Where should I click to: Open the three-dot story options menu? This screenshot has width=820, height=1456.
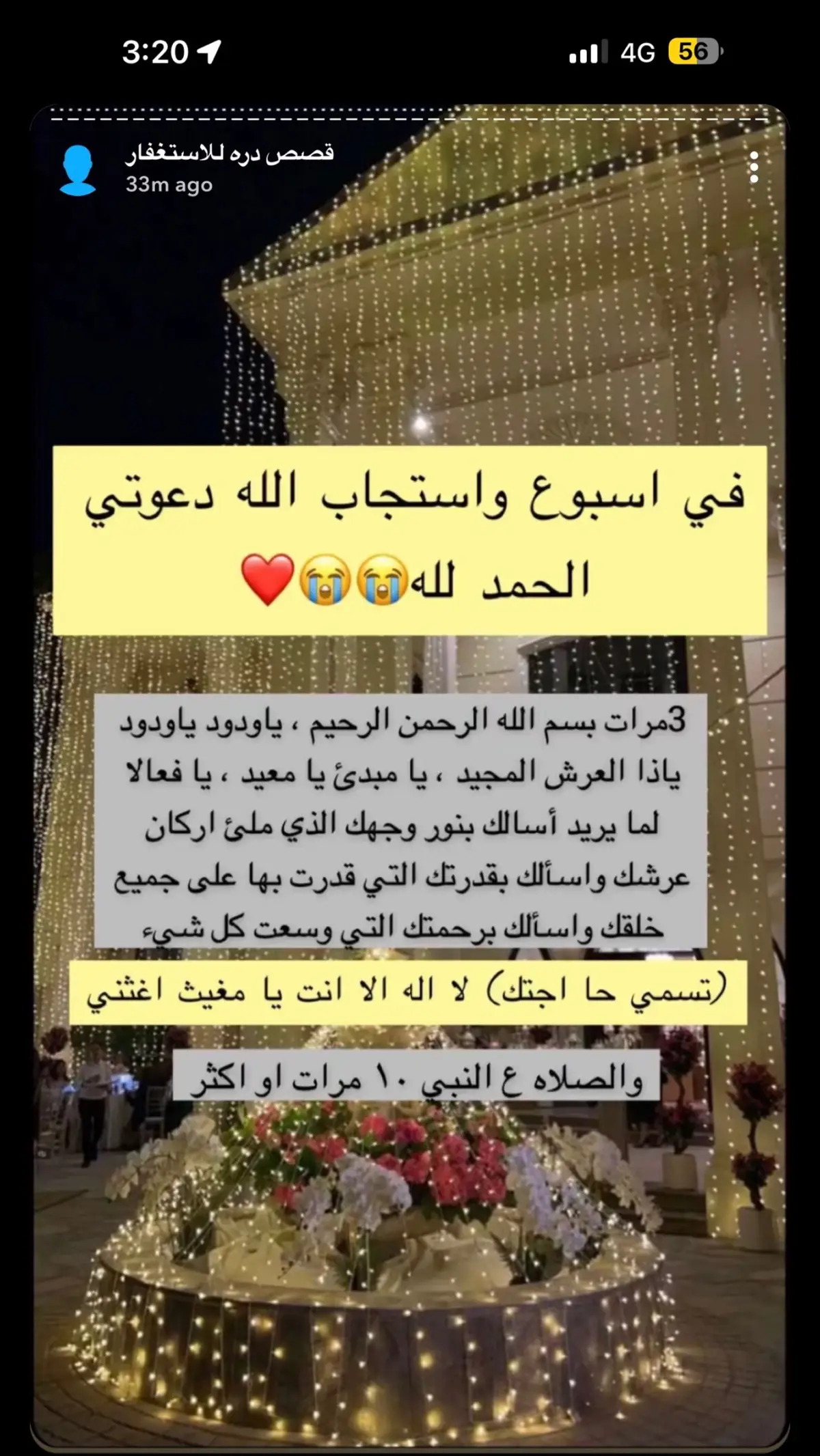(754, 167)
